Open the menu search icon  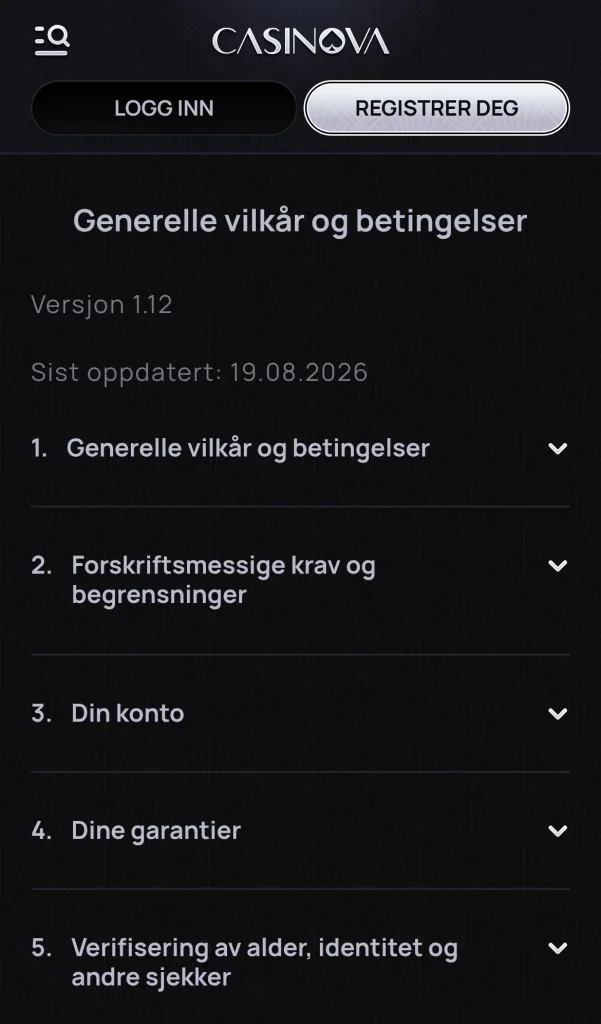tap(52, 40)
